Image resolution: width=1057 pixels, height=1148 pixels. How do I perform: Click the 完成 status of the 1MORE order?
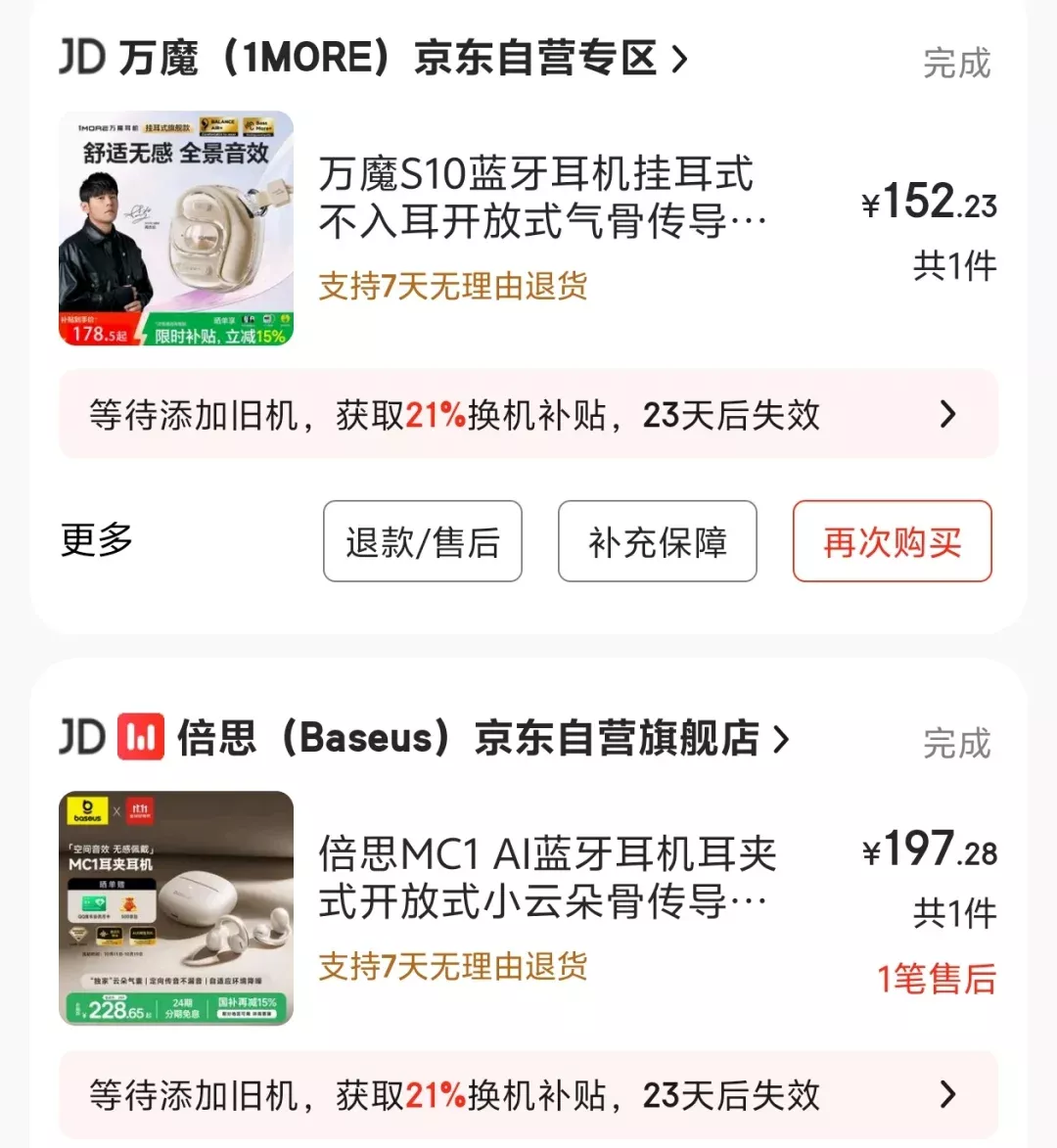[x=956, y=62]
